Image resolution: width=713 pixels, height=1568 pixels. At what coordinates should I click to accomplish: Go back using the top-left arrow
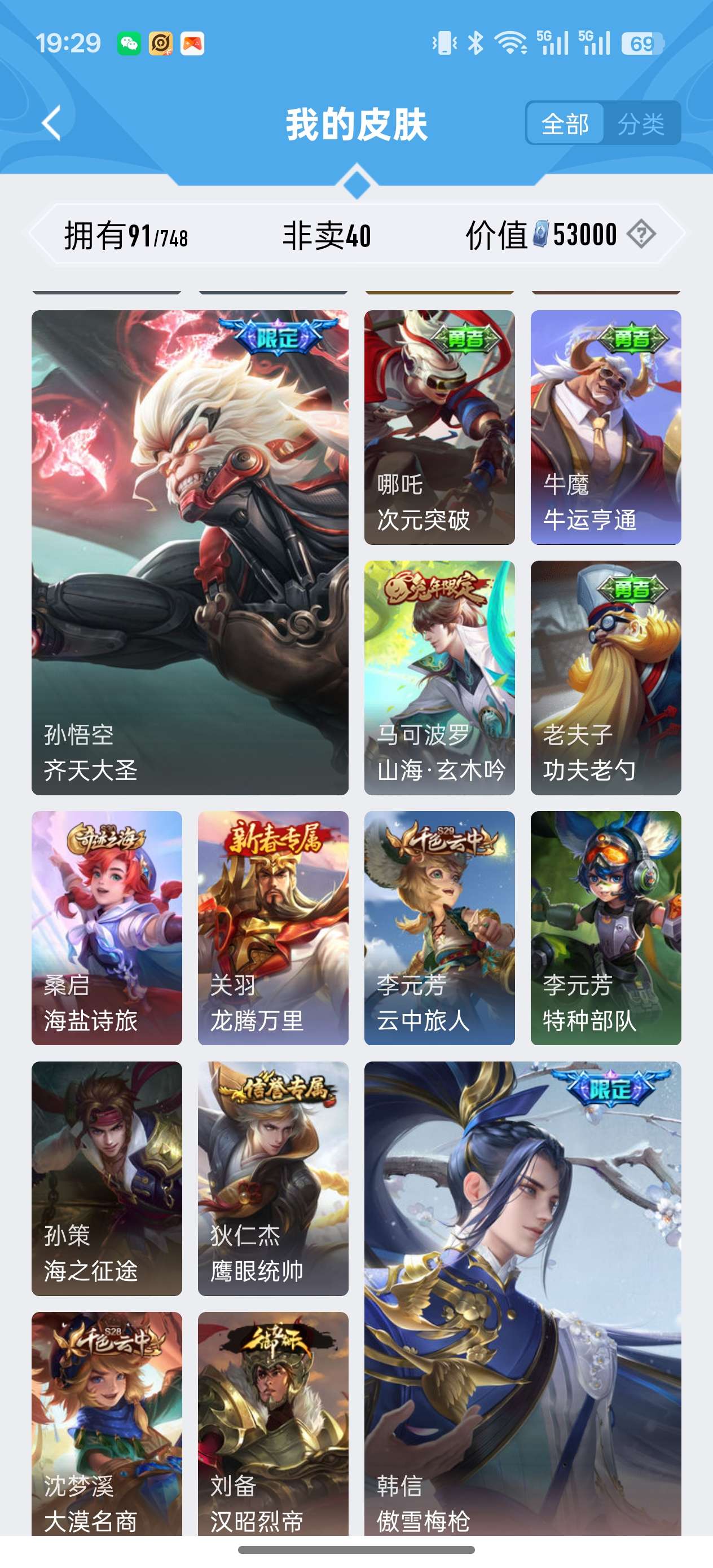coord(52,124)
